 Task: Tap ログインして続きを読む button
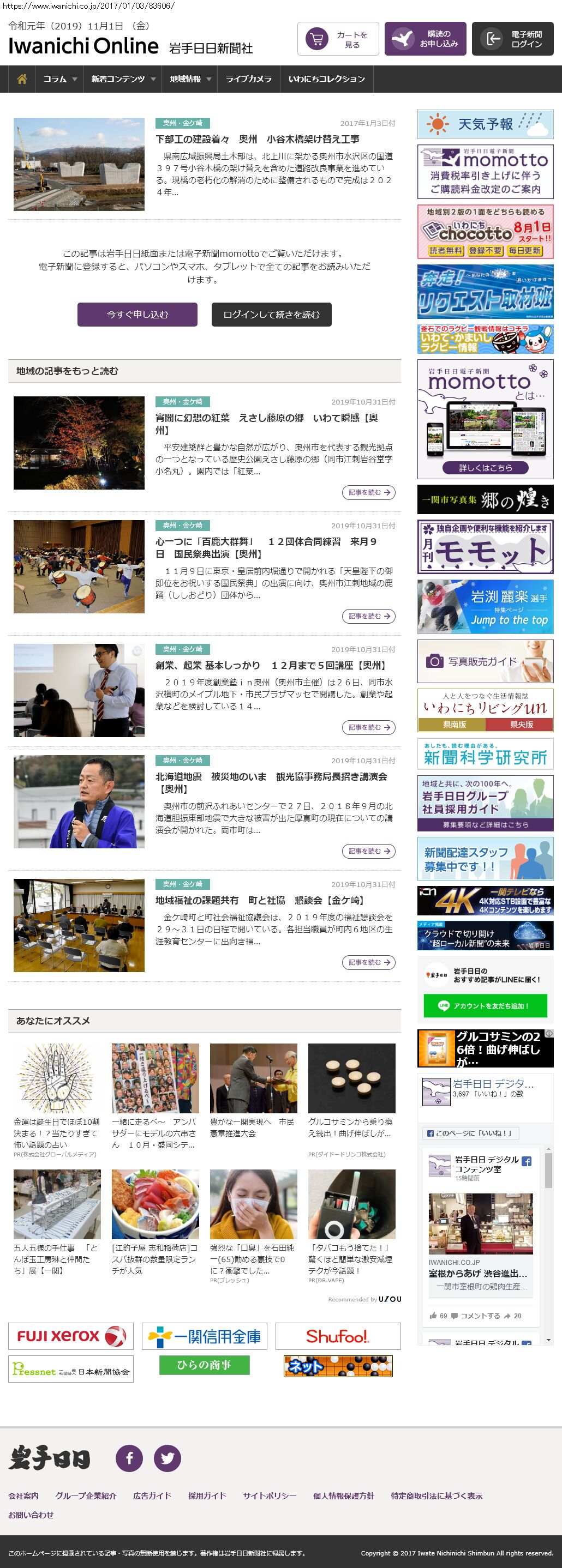tap(271, 315)
